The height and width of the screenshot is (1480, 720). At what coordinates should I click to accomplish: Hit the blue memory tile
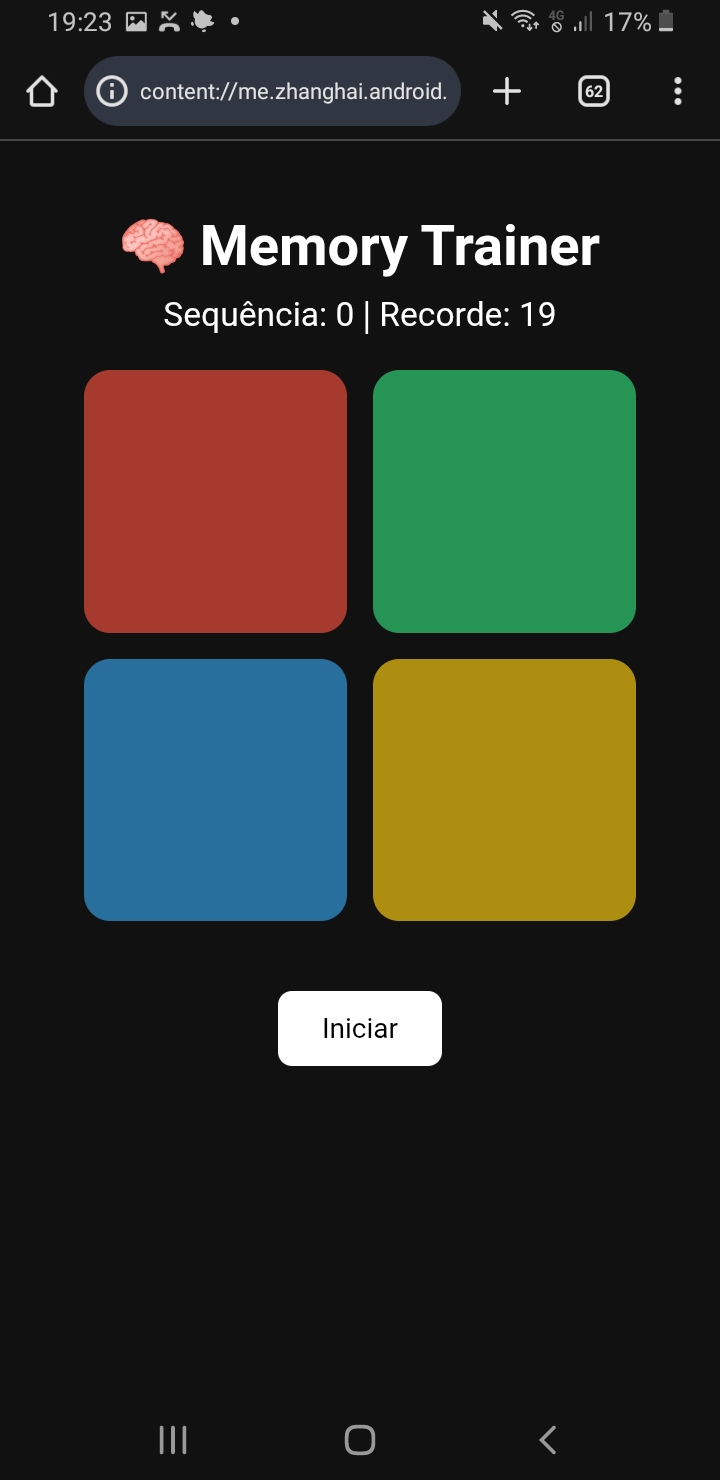[x=215, y=790]
